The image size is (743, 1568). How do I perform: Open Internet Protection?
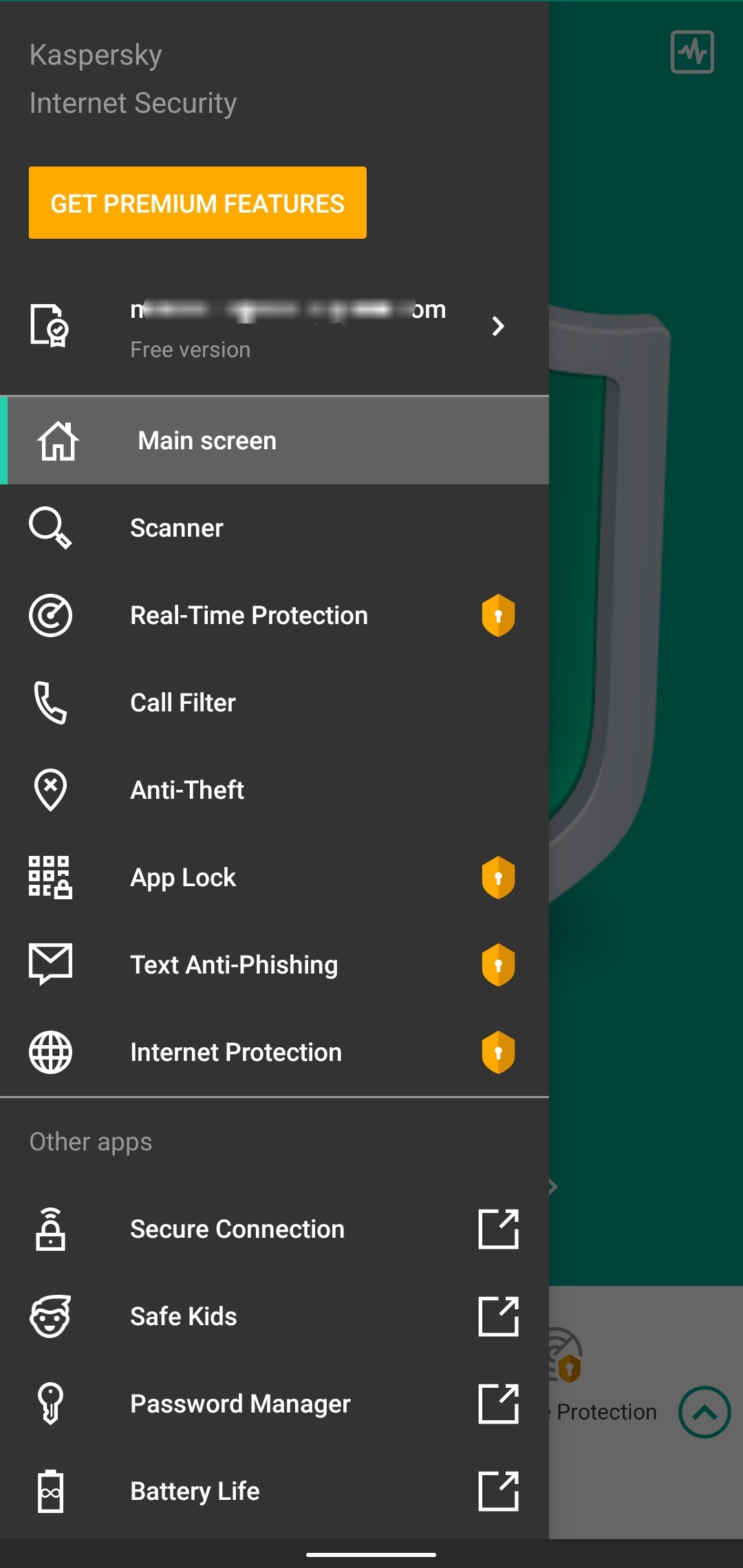tap(274, 1052)
